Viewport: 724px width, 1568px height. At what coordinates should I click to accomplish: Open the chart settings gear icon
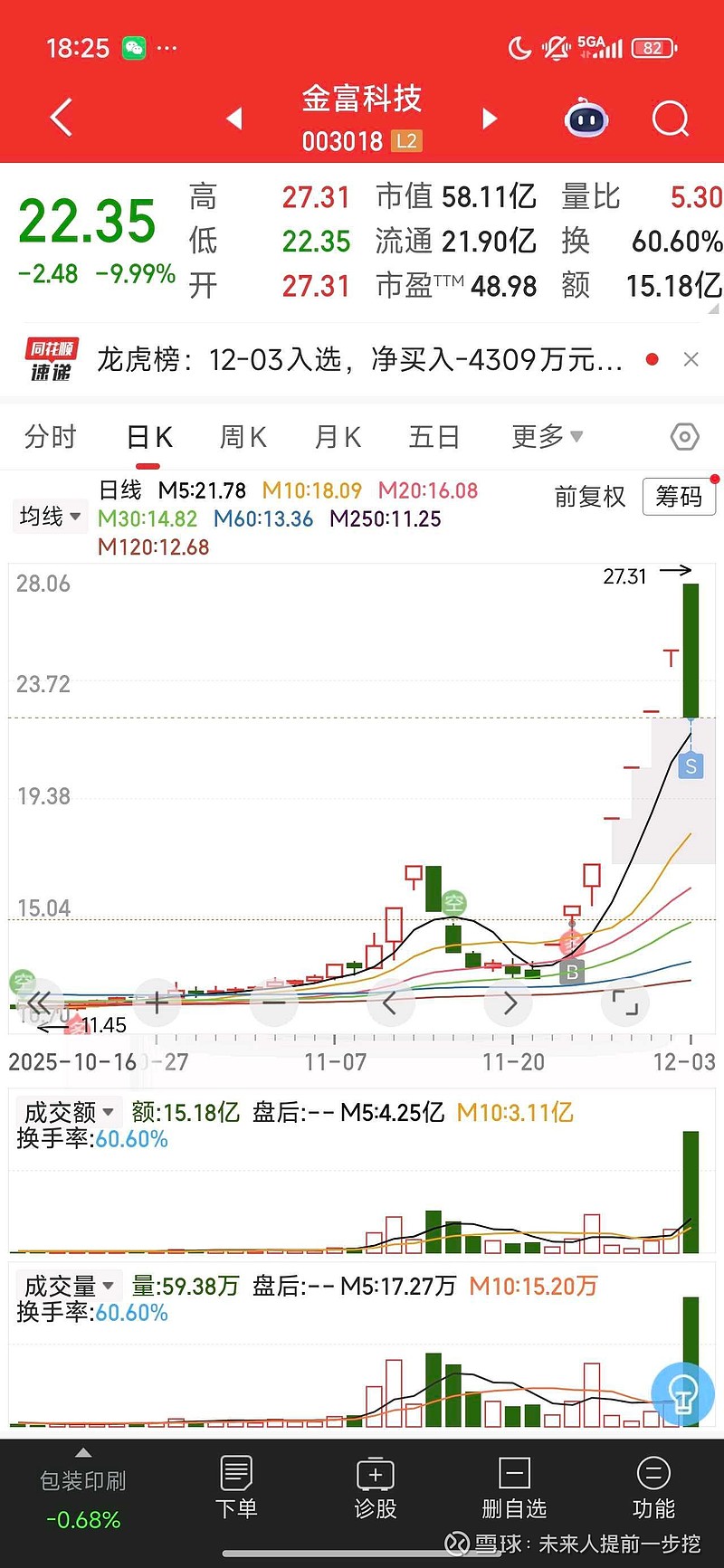pos(684,436)
